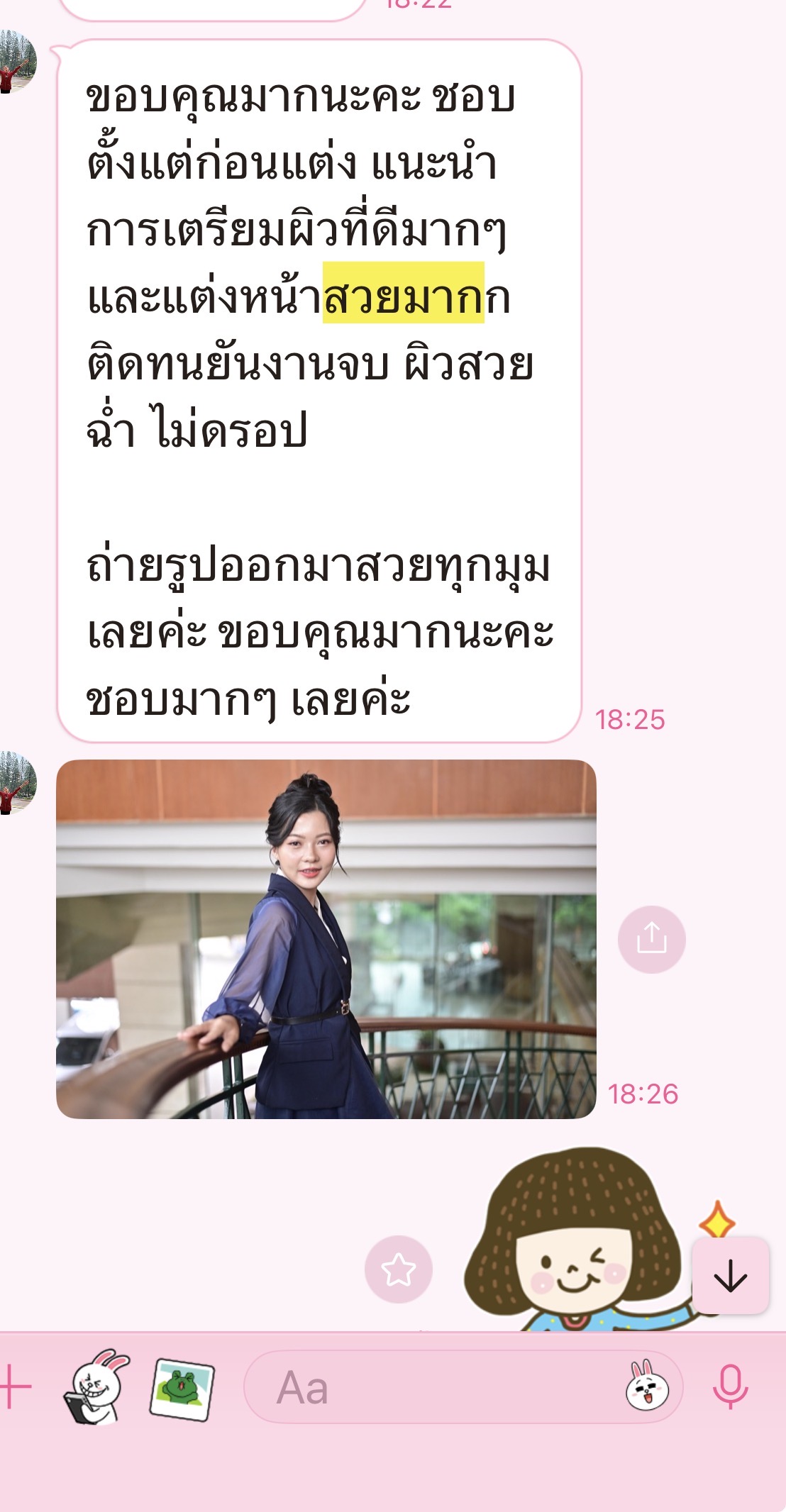The height and width of the screenshot is (1512, 786).
Task: Open the plus attachment menu
Action: click(16, 1386)
